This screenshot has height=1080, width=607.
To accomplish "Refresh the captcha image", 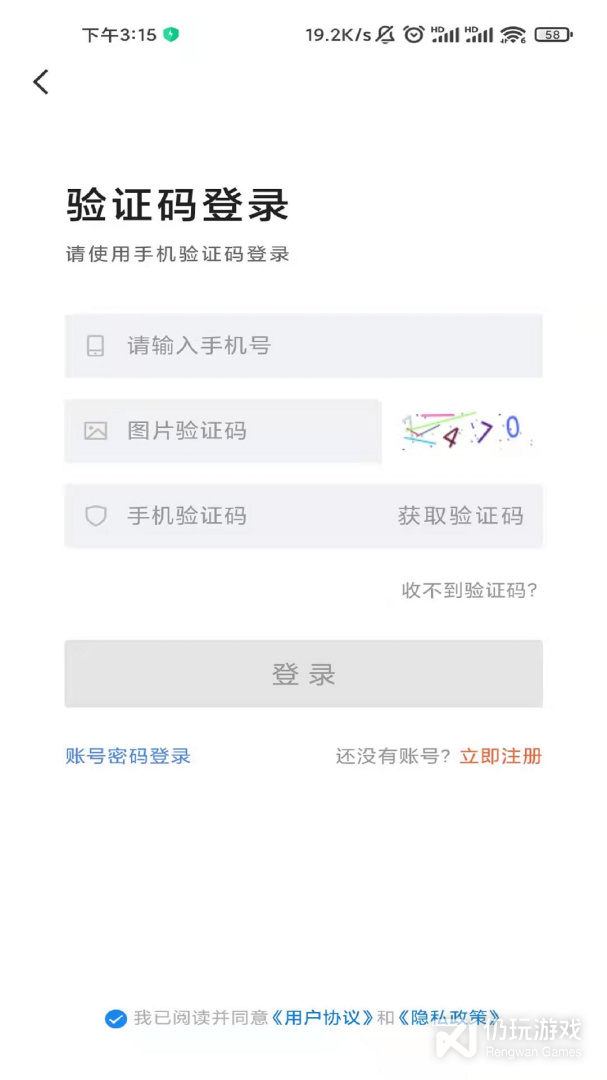I will click(466, 431).
